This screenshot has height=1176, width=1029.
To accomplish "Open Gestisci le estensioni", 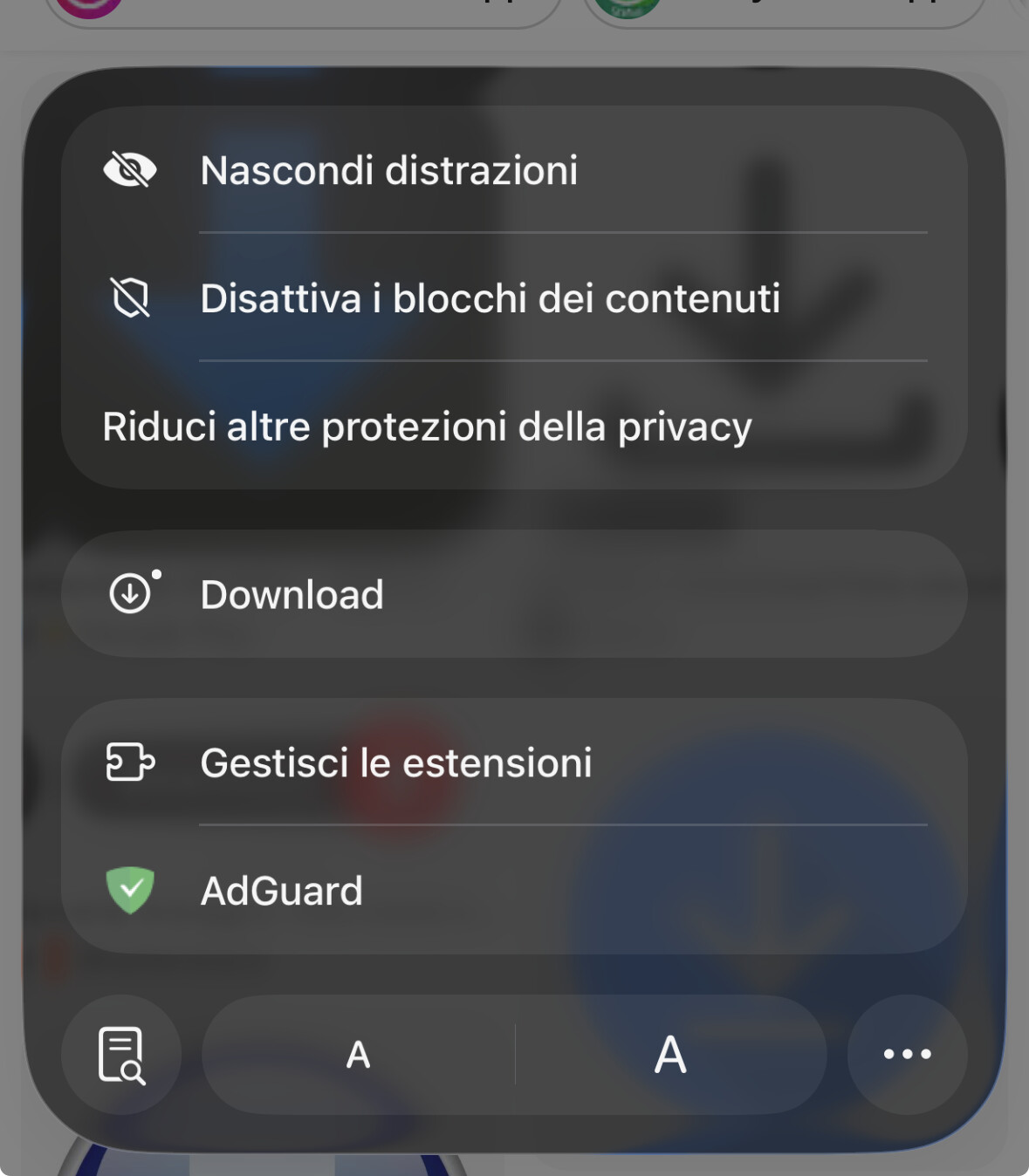I will 395,762.
